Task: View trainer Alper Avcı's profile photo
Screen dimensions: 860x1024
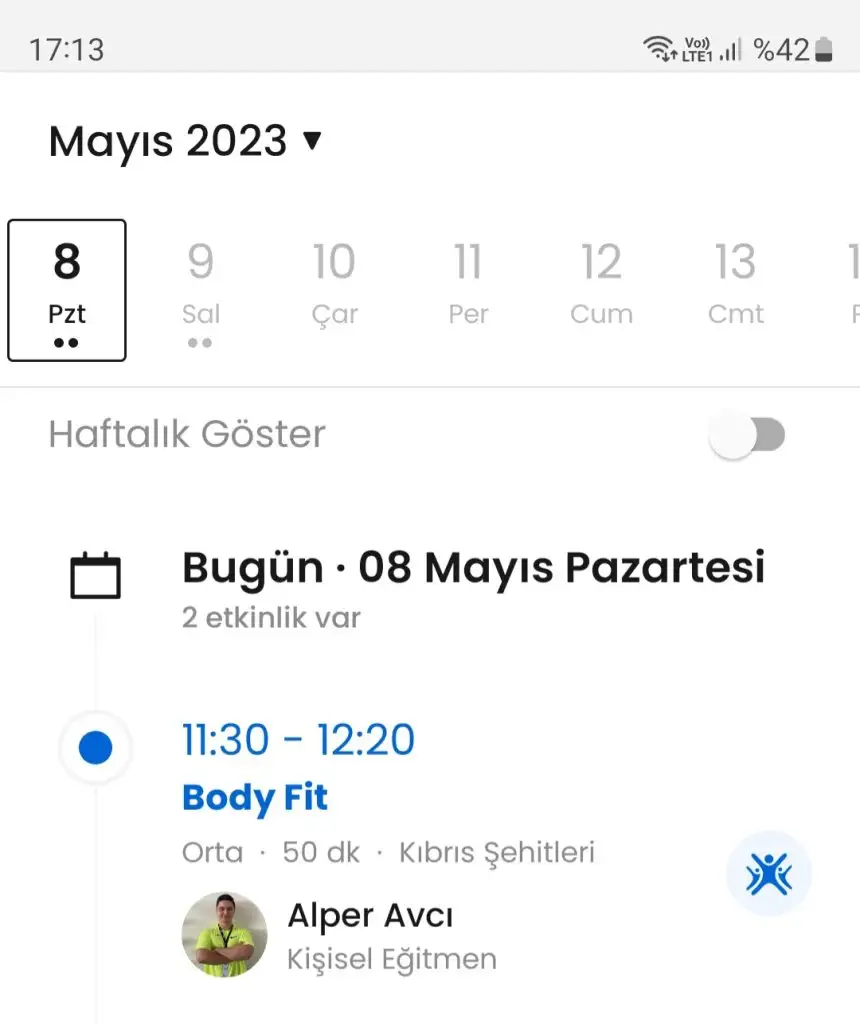Action: click(224, 935)
